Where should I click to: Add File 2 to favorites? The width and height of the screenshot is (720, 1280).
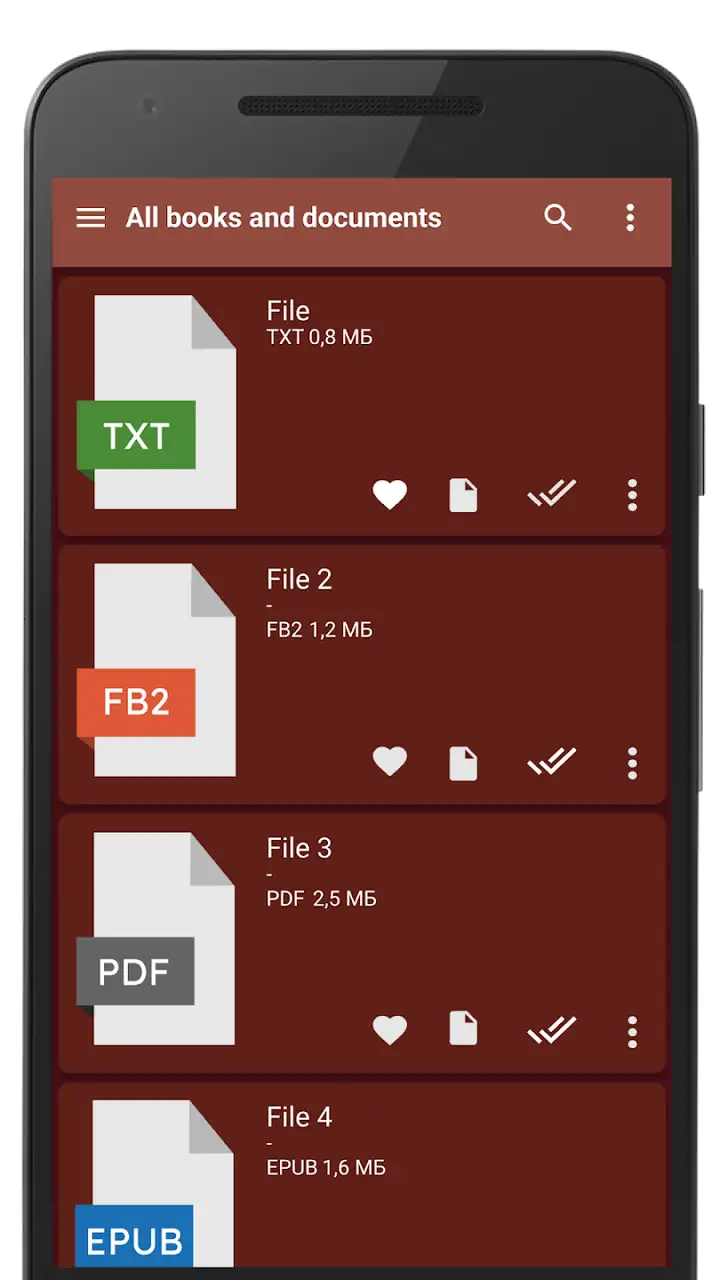click(390, 762)
